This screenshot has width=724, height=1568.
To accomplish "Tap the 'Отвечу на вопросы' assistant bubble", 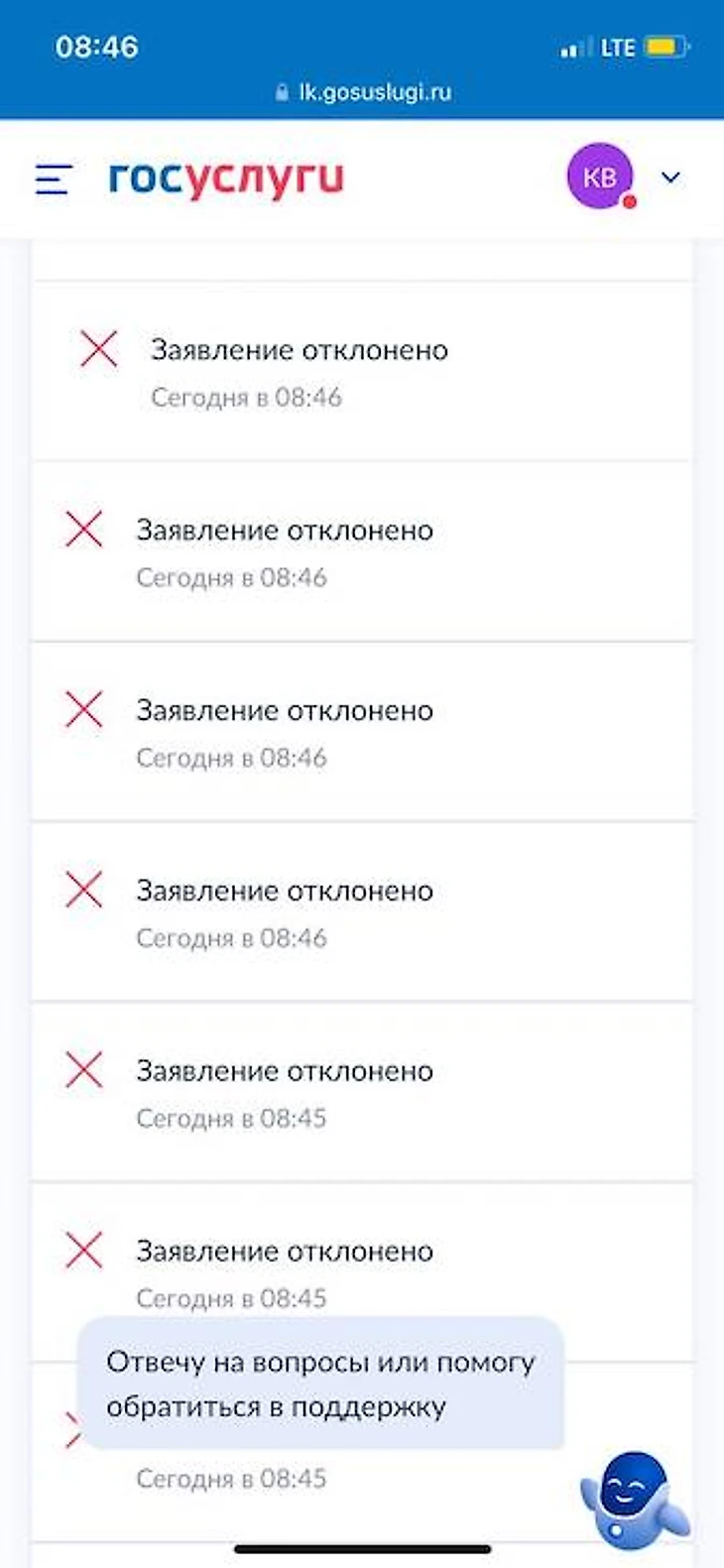I will tap(320, 1384).
